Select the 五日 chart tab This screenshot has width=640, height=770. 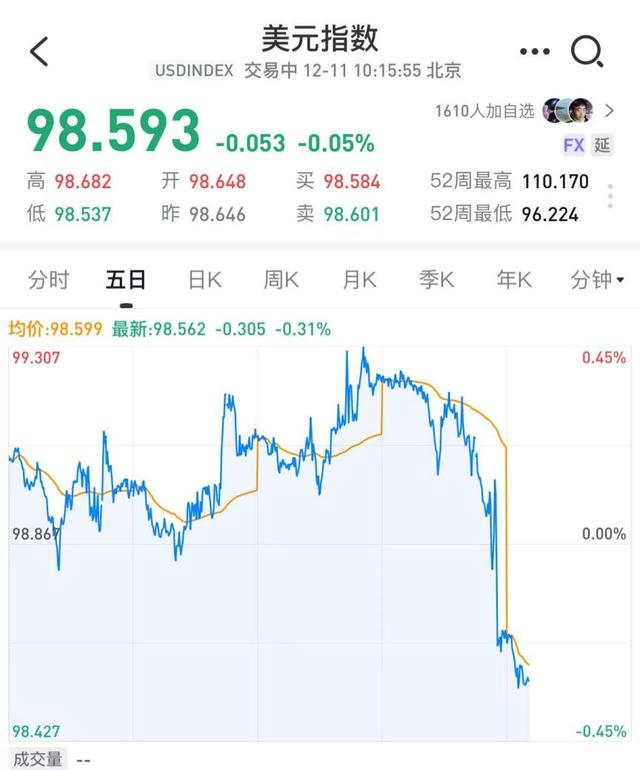click(x=126, y=280)
